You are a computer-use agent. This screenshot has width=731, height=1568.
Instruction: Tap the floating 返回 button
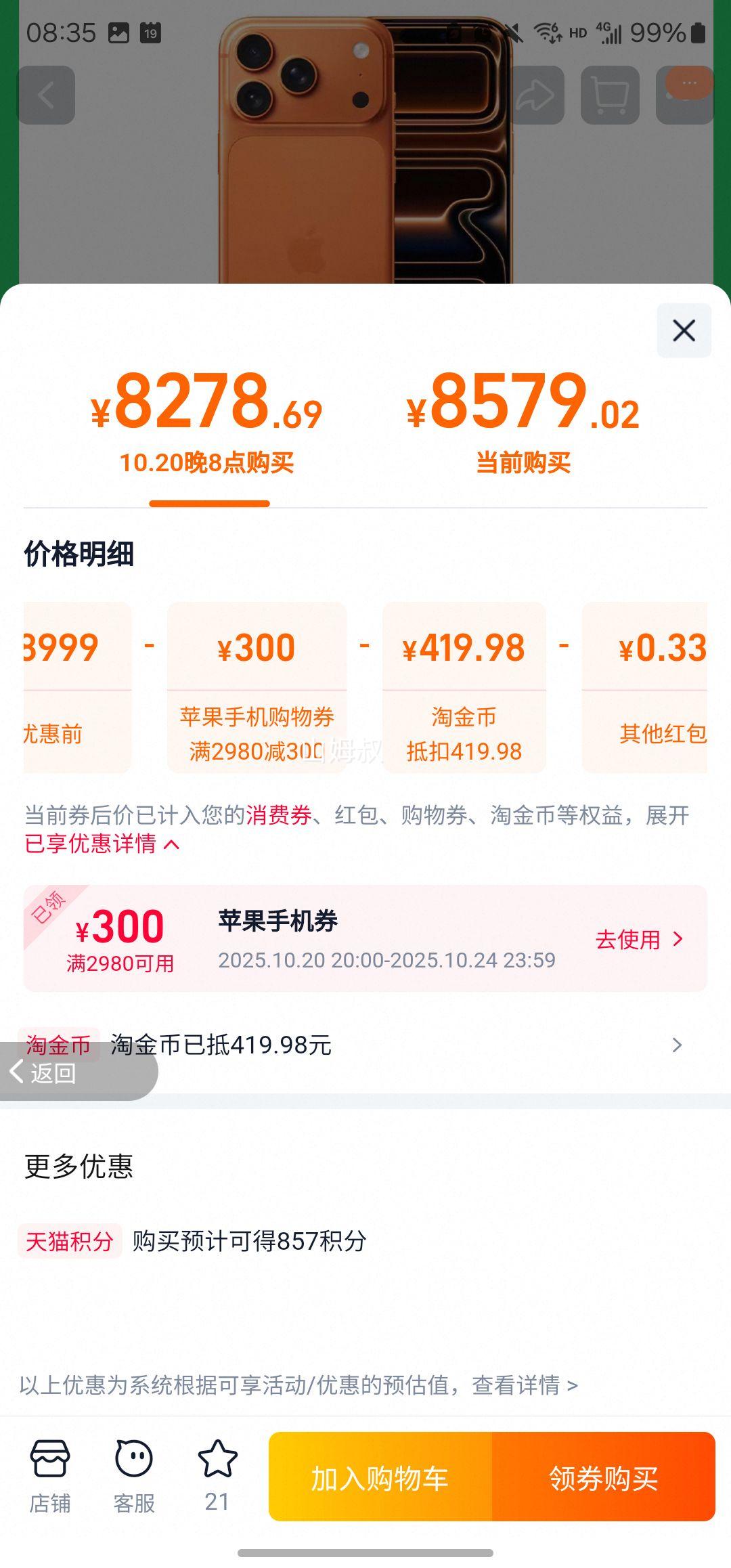click(47, 1072)
